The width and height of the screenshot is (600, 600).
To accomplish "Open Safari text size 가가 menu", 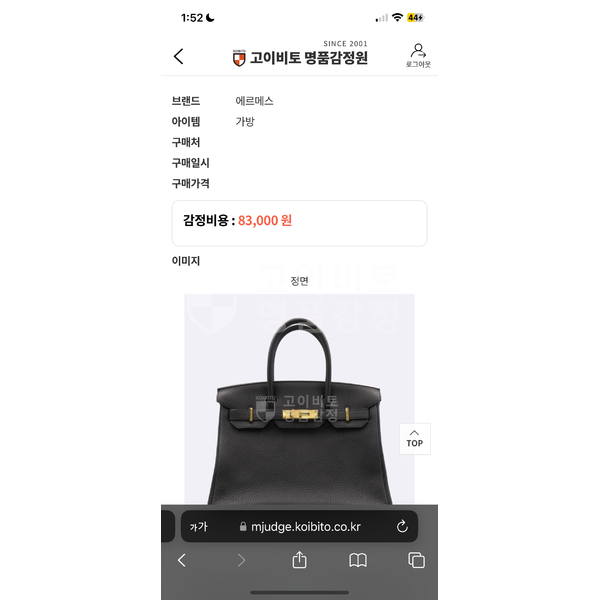I will 199,527.
